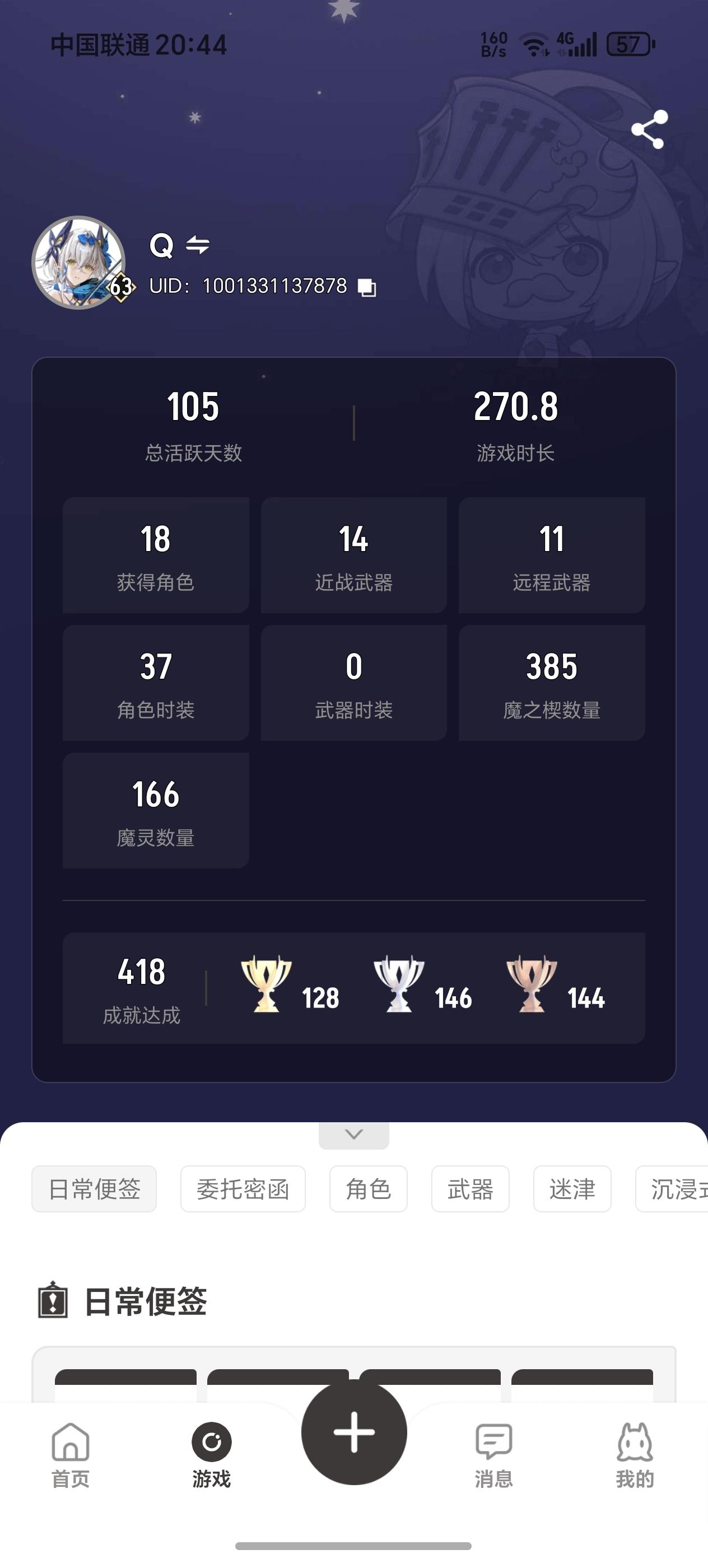This screenshot has height=1568, width=708.
Task: Share this game profile card
Action: point(649,129)
